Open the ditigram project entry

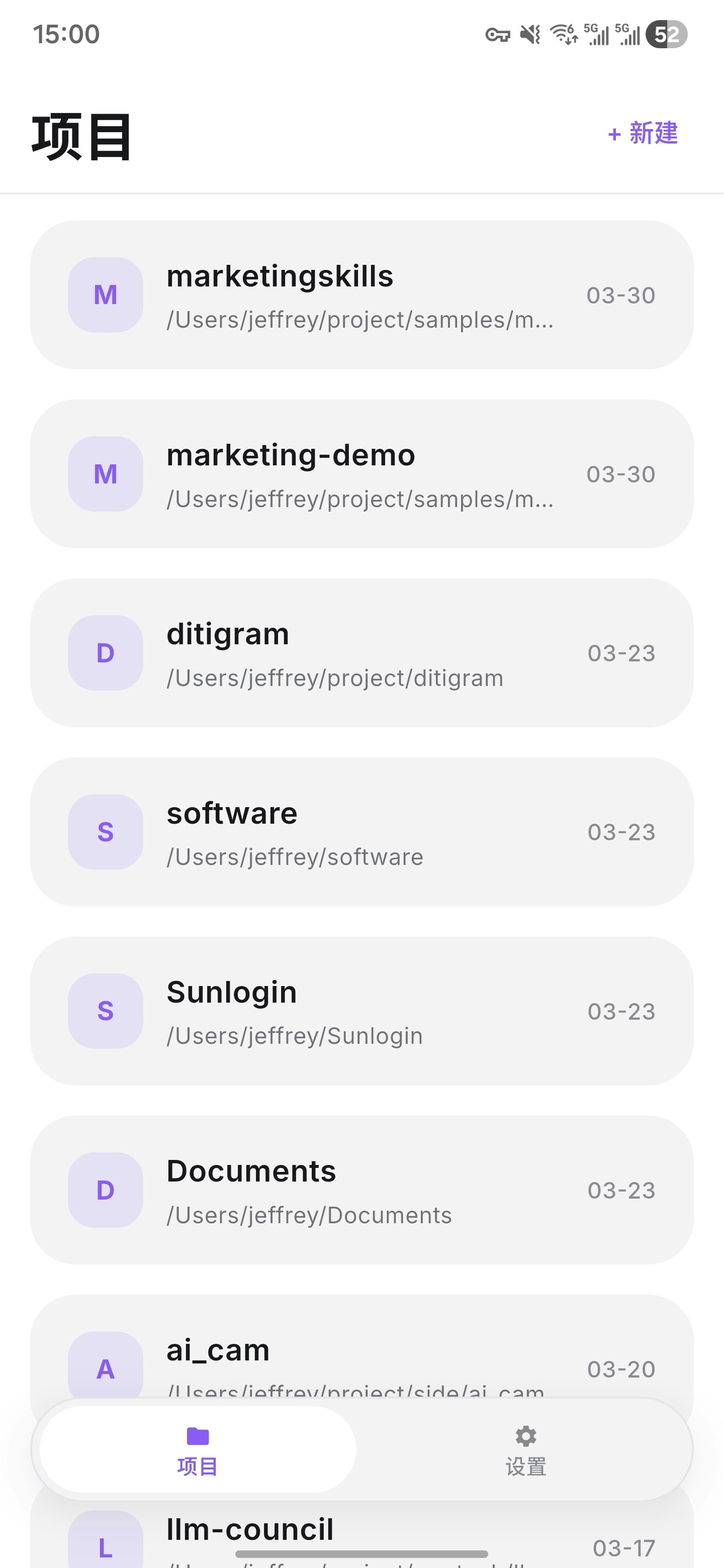[x=361, y=652]
